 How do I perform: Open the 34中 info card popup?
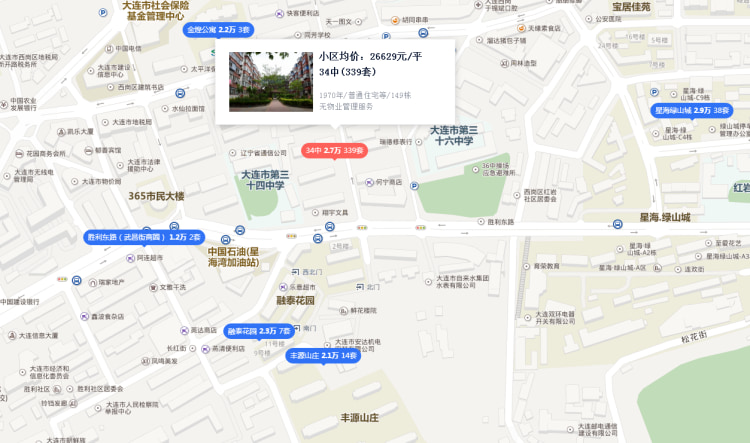[x=335, y=81]
